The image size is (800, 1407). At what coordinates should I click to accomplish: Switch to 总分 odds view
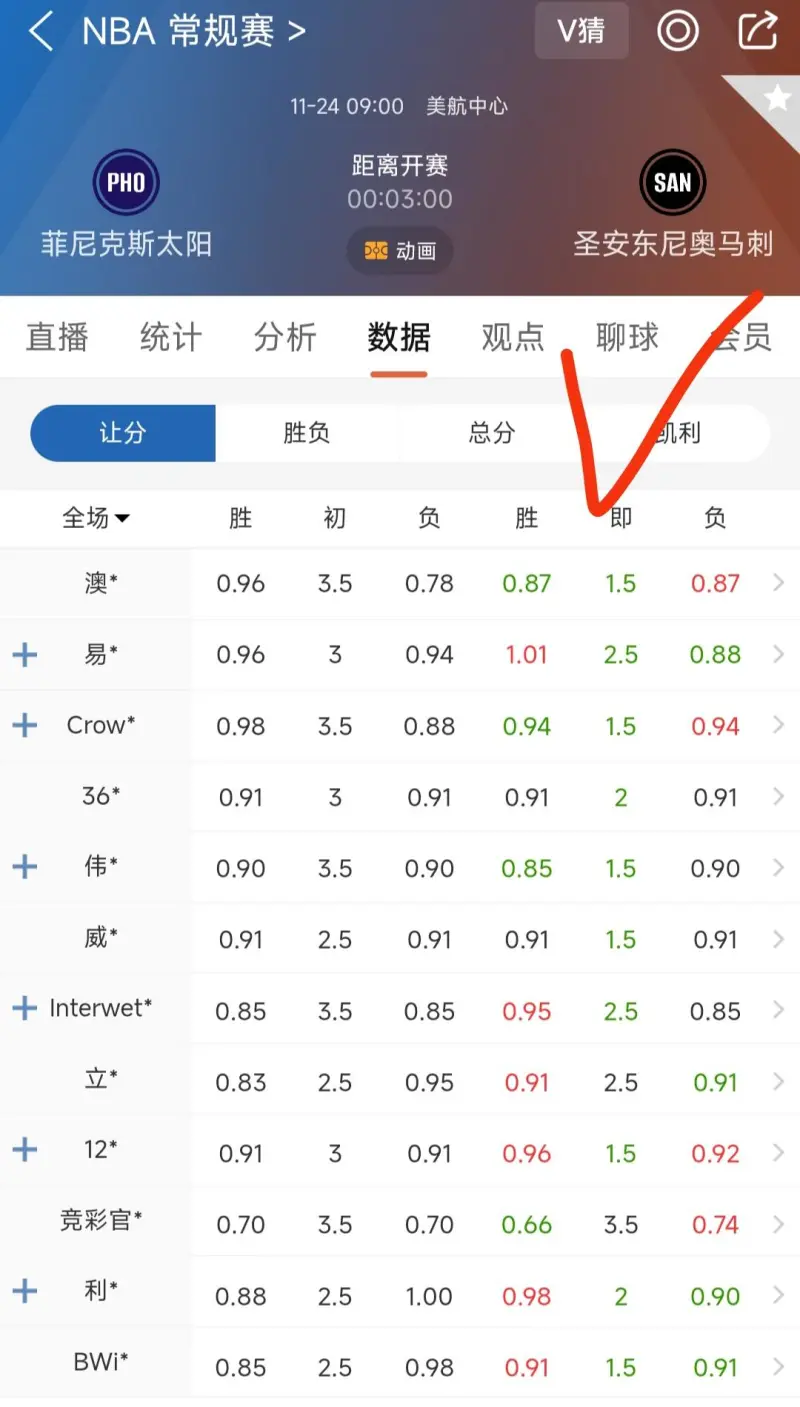491,433
